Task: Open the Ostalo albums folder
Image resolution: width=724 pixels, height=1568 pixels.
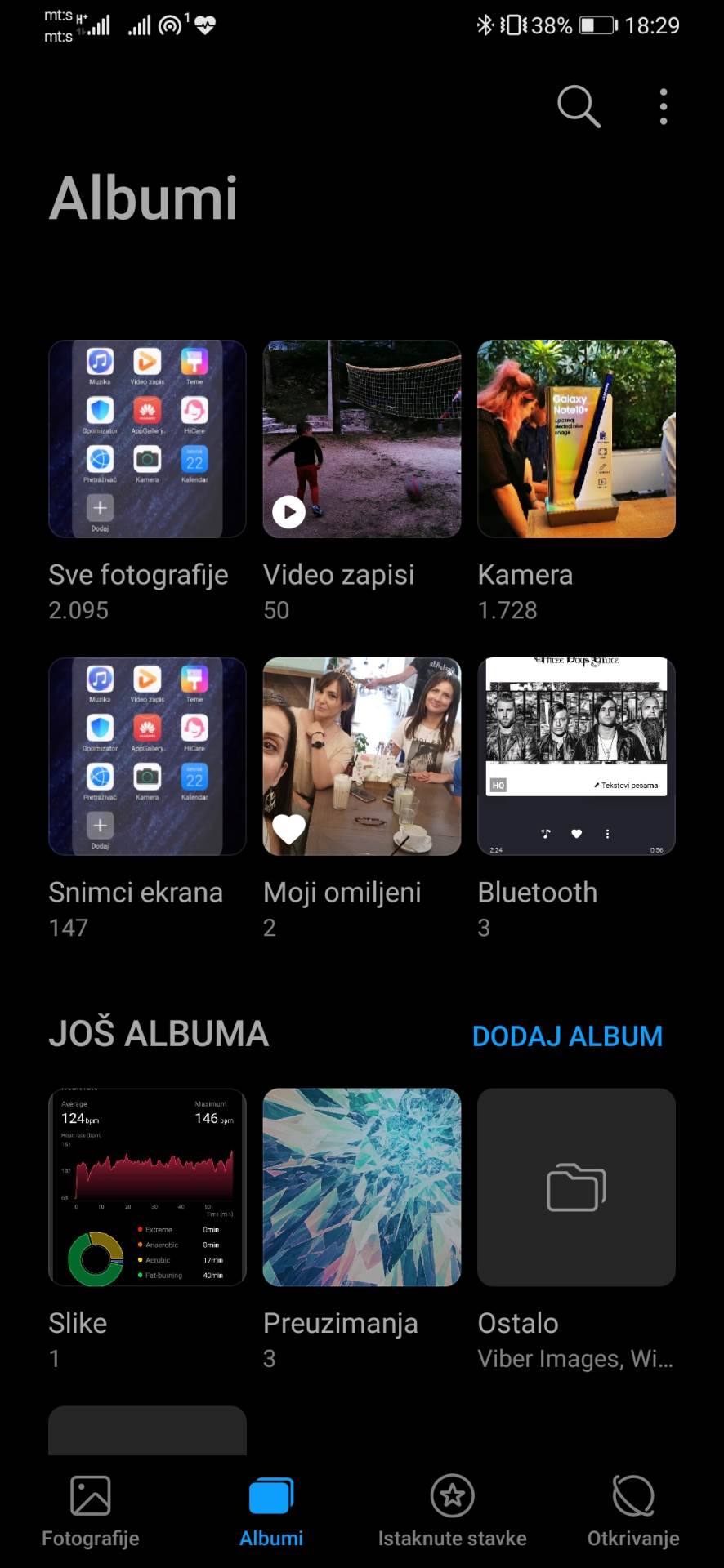Action: tap(576, 1187)
